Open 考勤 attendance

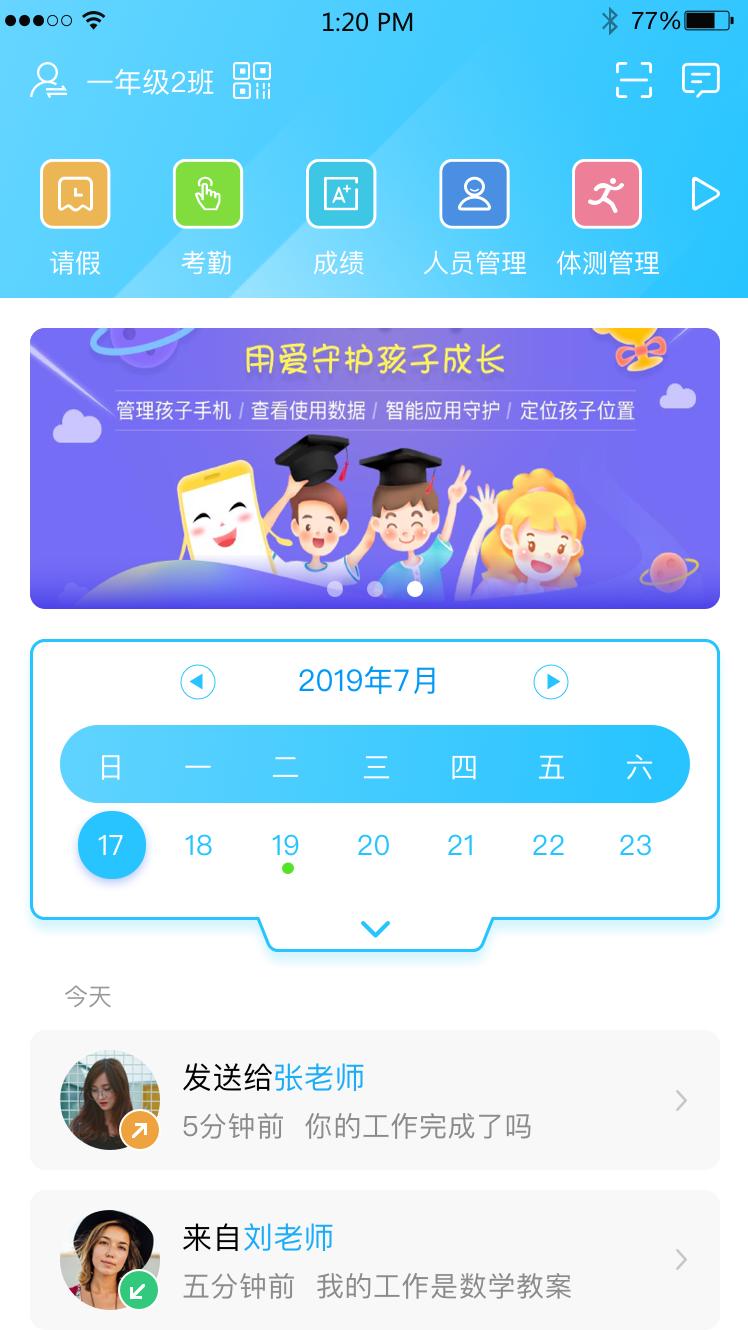208,194
